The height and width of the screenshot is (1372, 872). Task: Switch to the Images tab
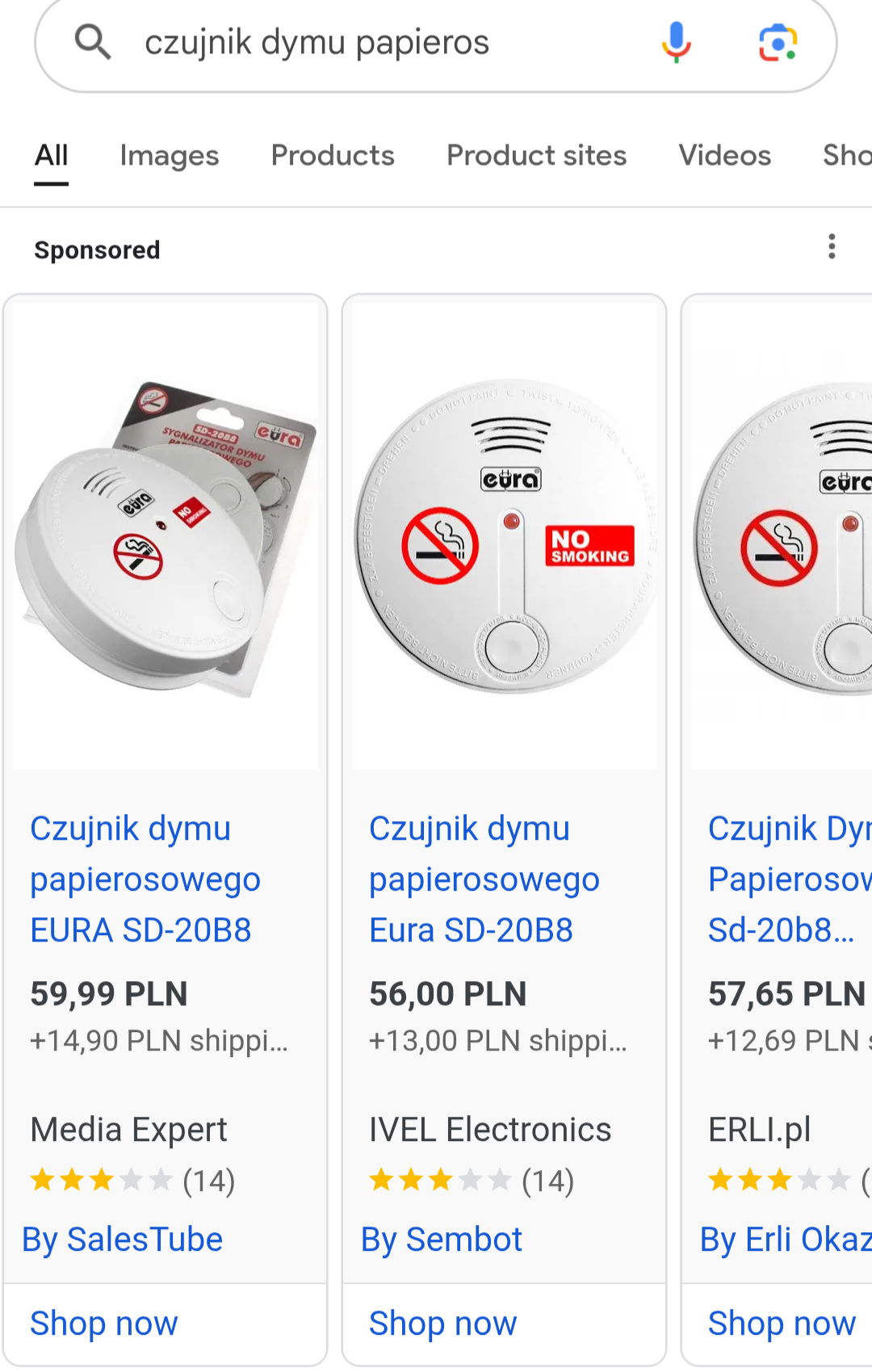point(169,155)
